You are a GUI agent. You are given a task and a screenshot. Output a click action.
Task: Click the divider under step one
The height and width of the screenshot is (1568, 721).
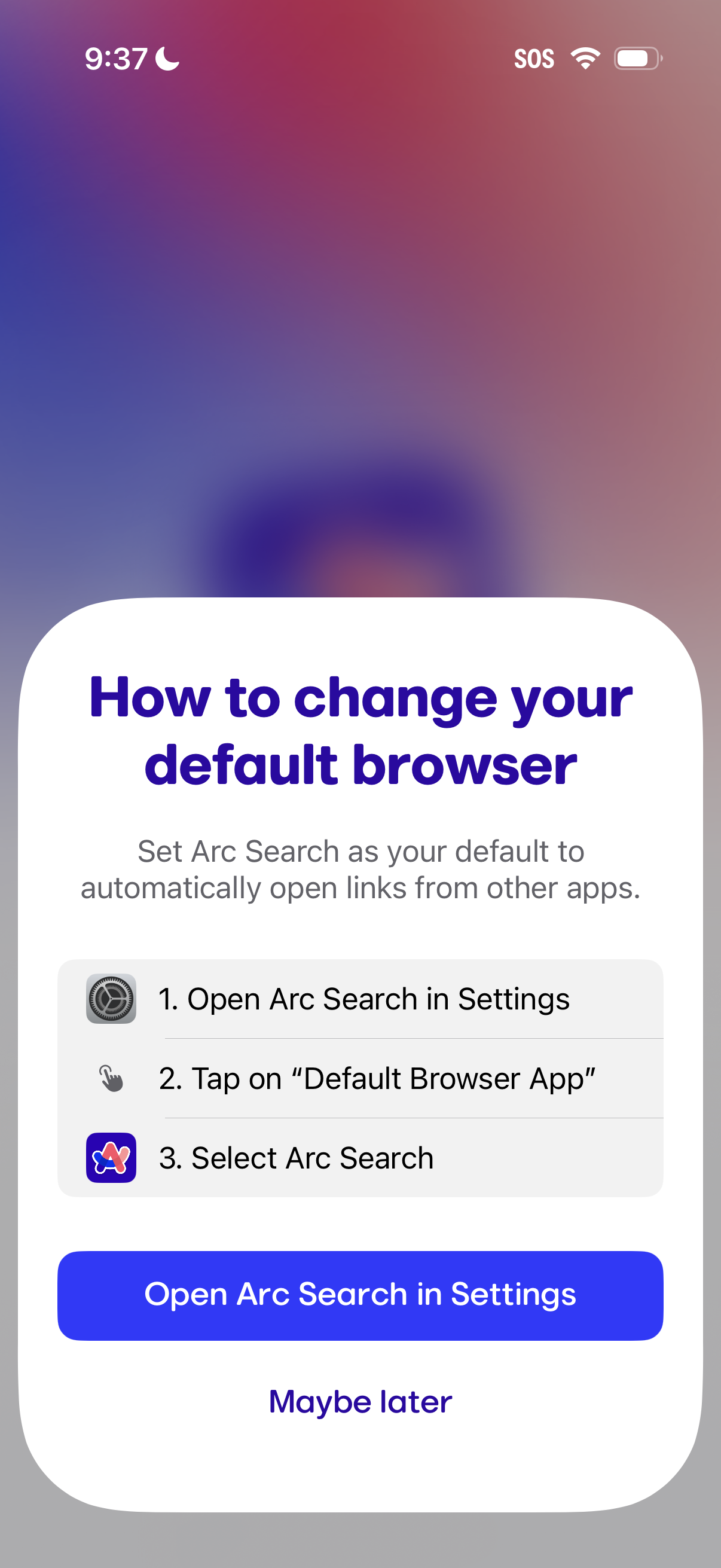[414, 1037]
